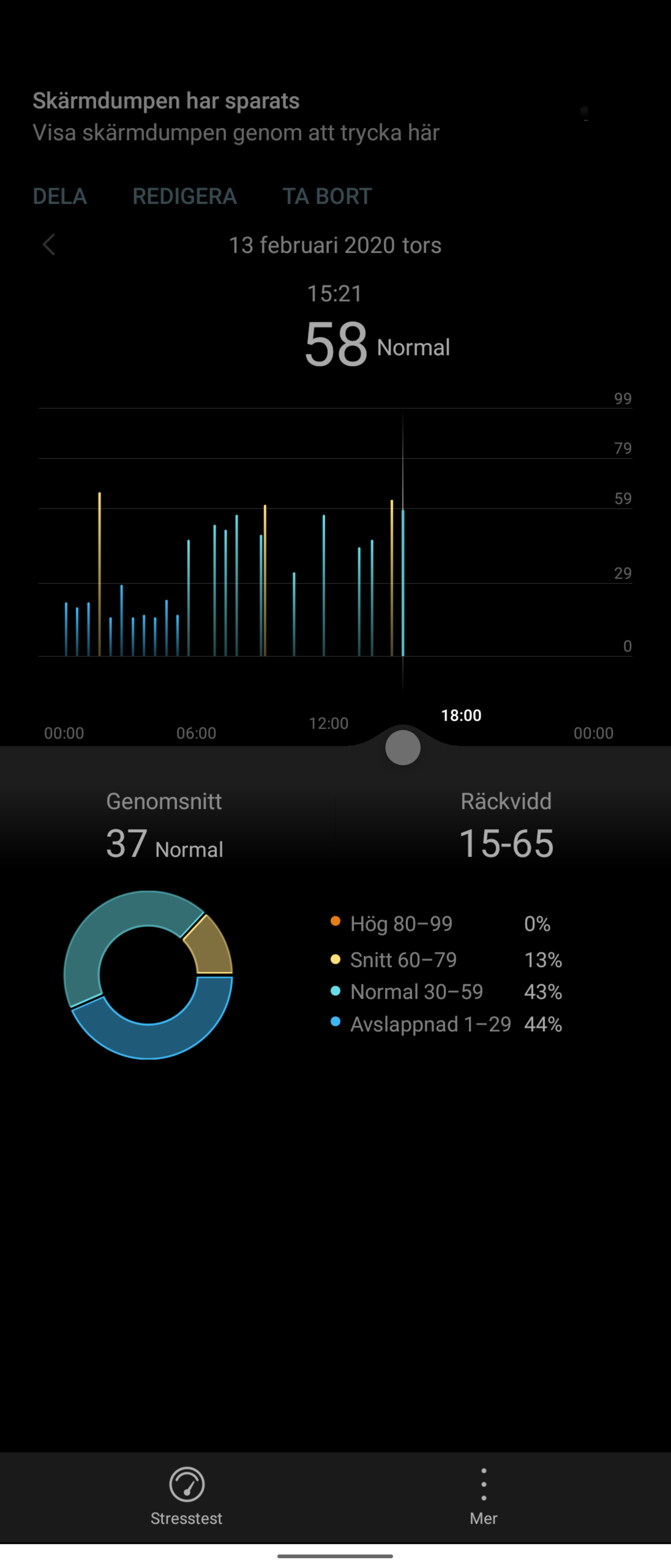Open the saved screenshot notification
This screenshot has width=671, height=1568.
click(x=236, y=117)
